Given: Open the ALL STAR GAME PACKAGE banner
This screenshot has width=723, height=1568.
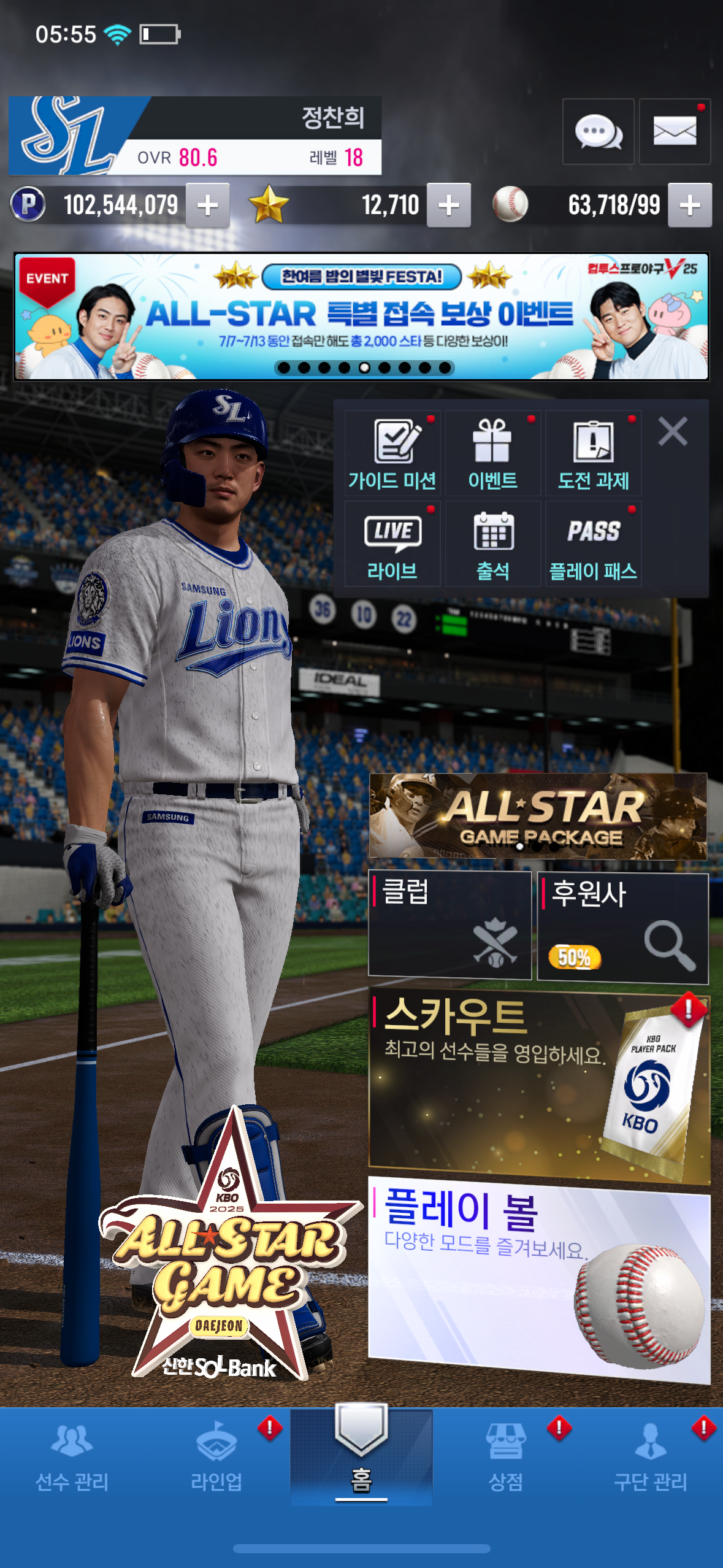Looking at the screenshot, I should pyautogui.click(x=538, y=816).
